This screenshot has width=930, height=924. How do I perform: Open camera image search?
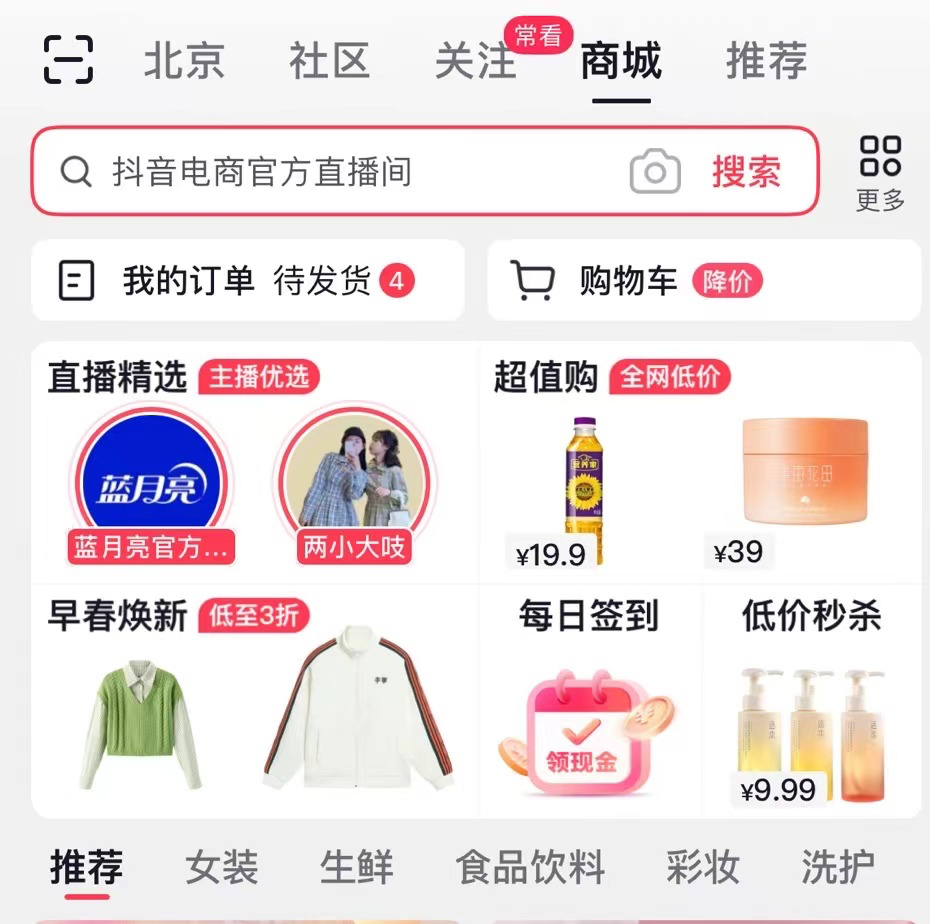pyautogui.click(x=655, y=172)
